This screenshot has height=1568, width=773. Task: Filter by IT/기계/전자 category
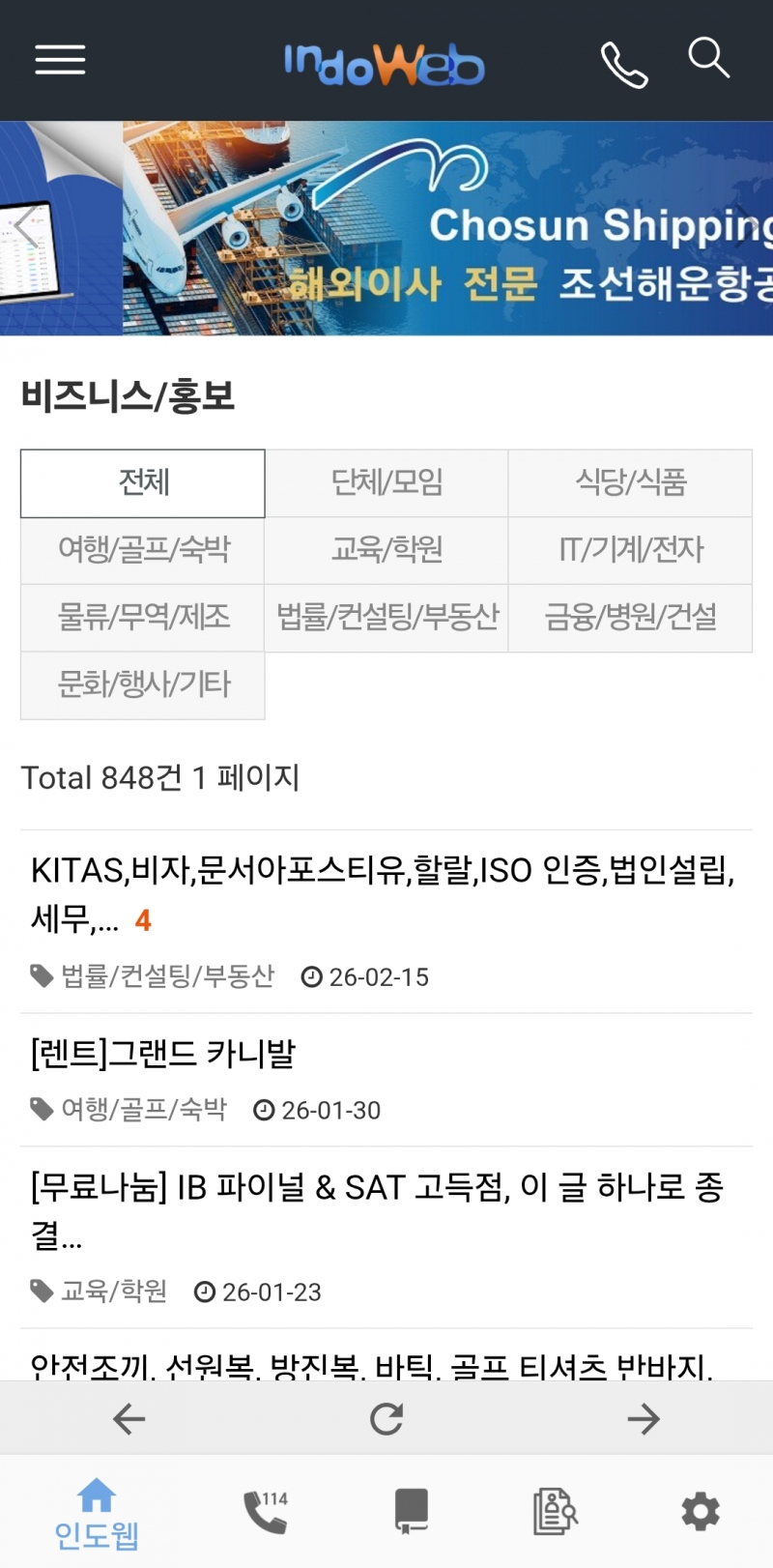coord(630,550)
